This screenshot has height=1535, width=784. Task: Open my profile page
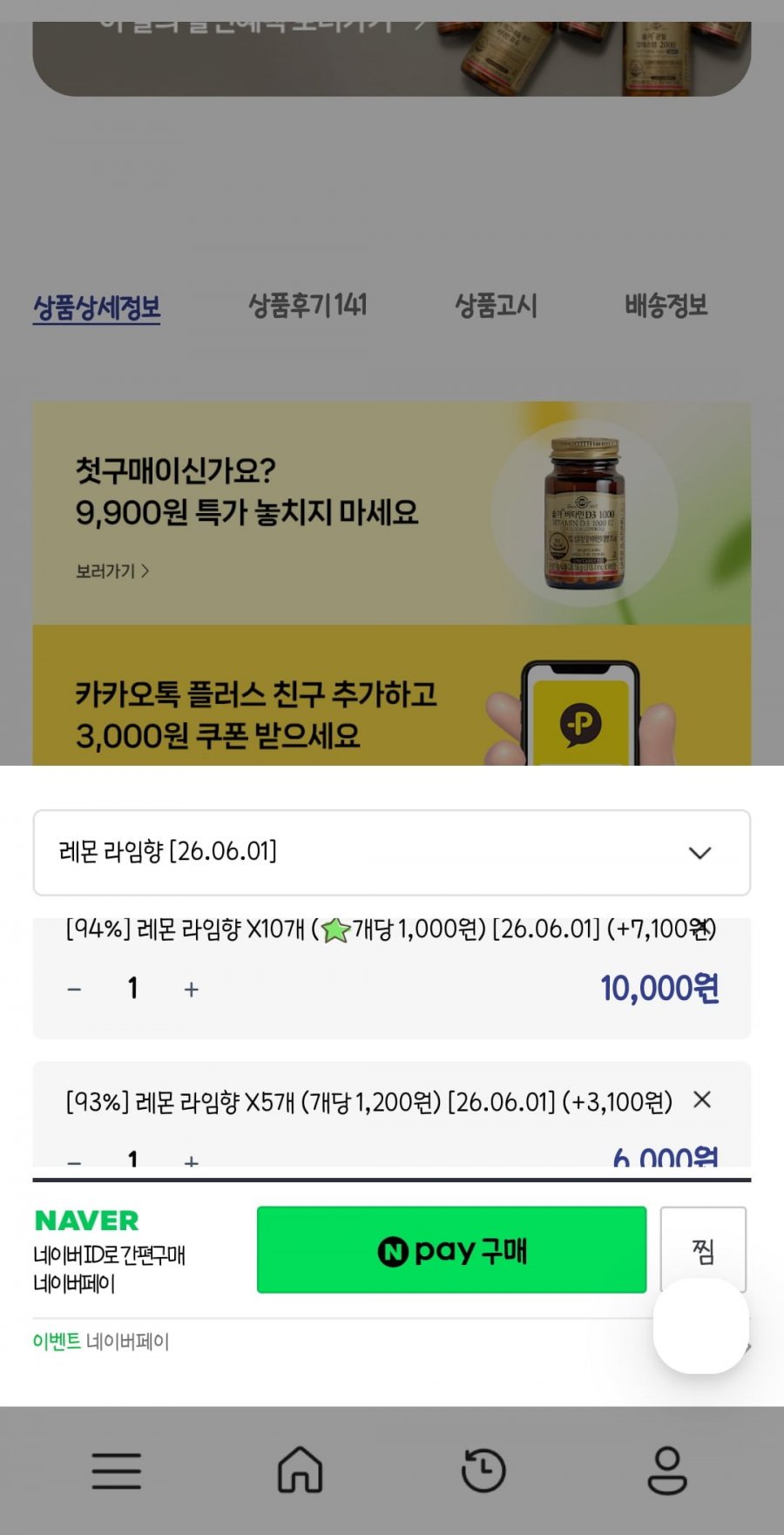pyautogui.click(x=667, y=1471)
